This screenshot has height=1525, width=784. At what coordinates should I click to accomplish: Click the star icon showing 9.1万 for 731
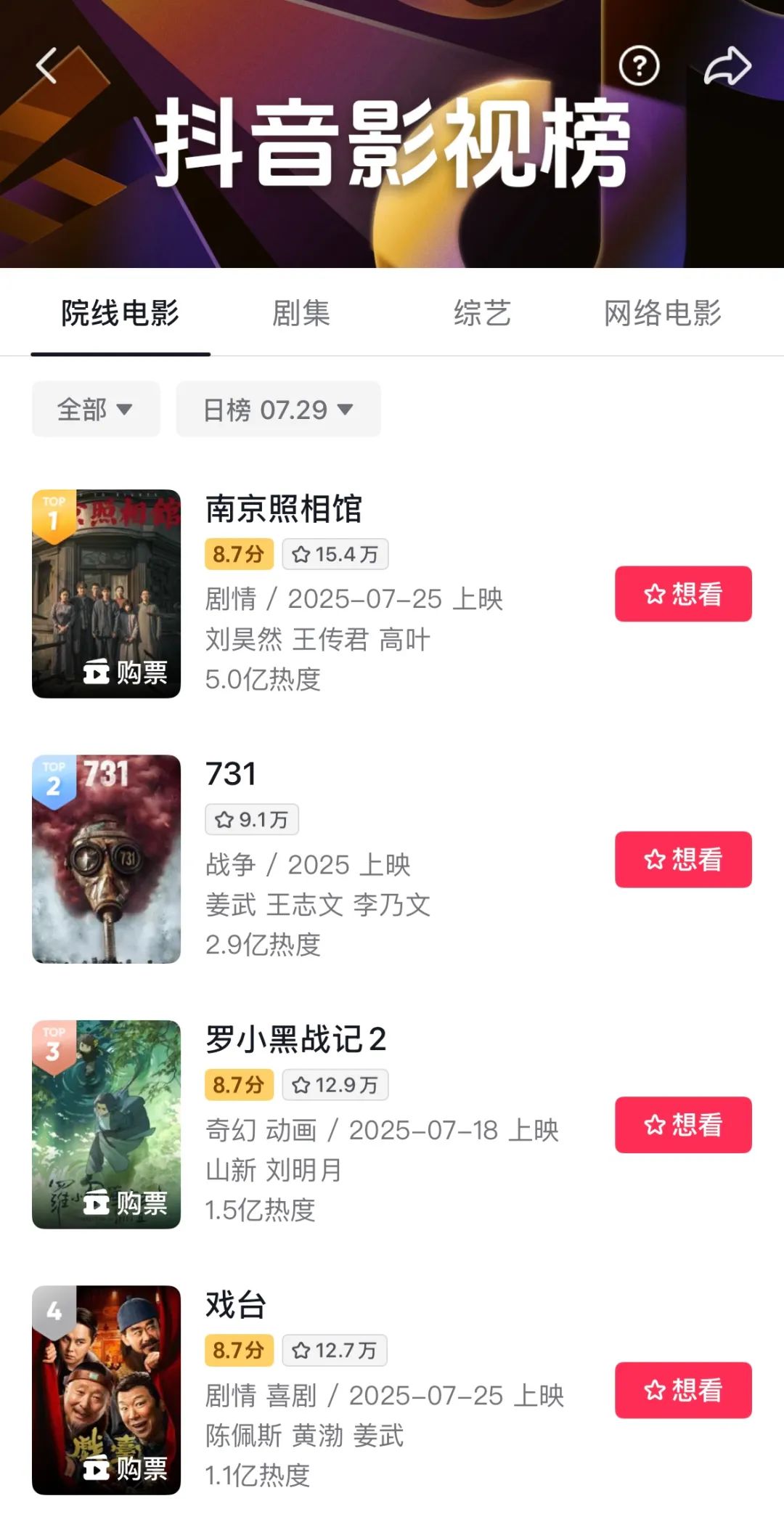pos(251,819)
